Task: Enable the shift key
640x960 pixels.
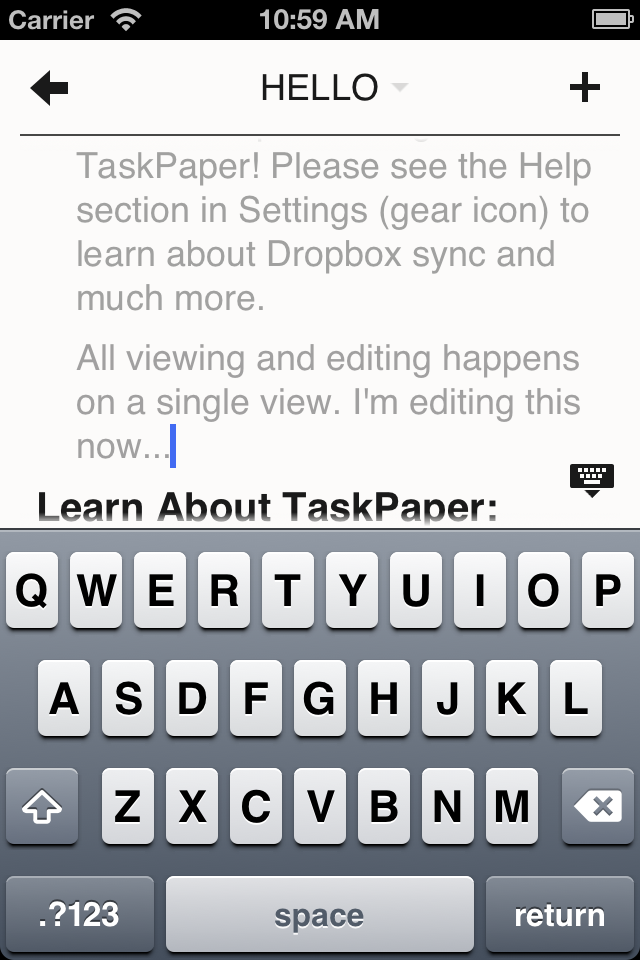Action: pos(41,806)
